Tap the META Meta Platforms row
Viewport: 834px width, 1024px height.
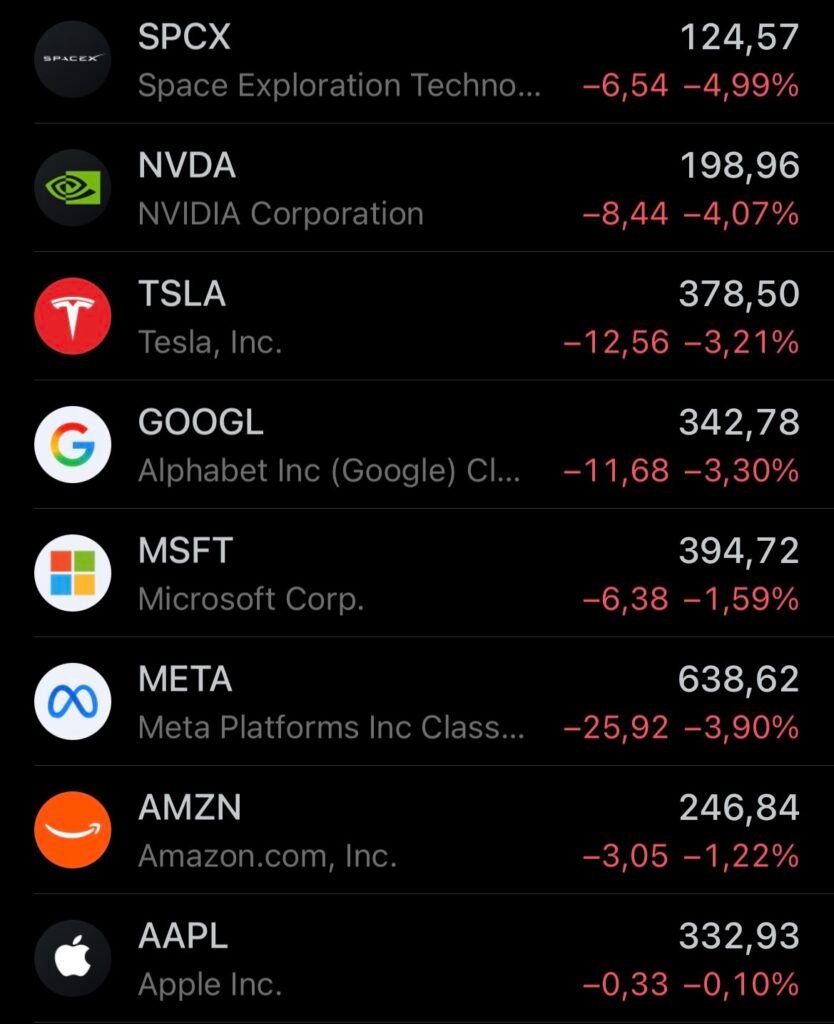pyautogui.click(x=417, y=701)
